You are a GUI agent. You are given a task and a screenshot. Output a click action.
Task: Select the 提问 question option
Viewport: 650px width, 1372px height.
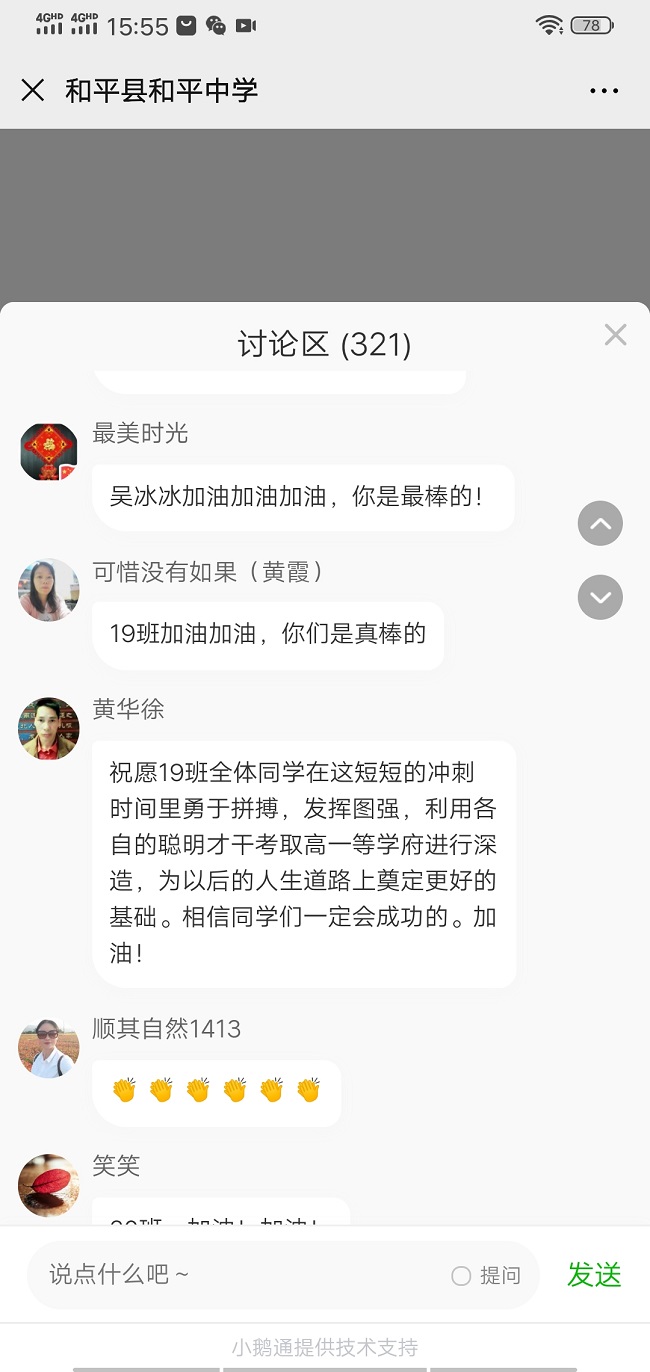(x=487, y=1275)
